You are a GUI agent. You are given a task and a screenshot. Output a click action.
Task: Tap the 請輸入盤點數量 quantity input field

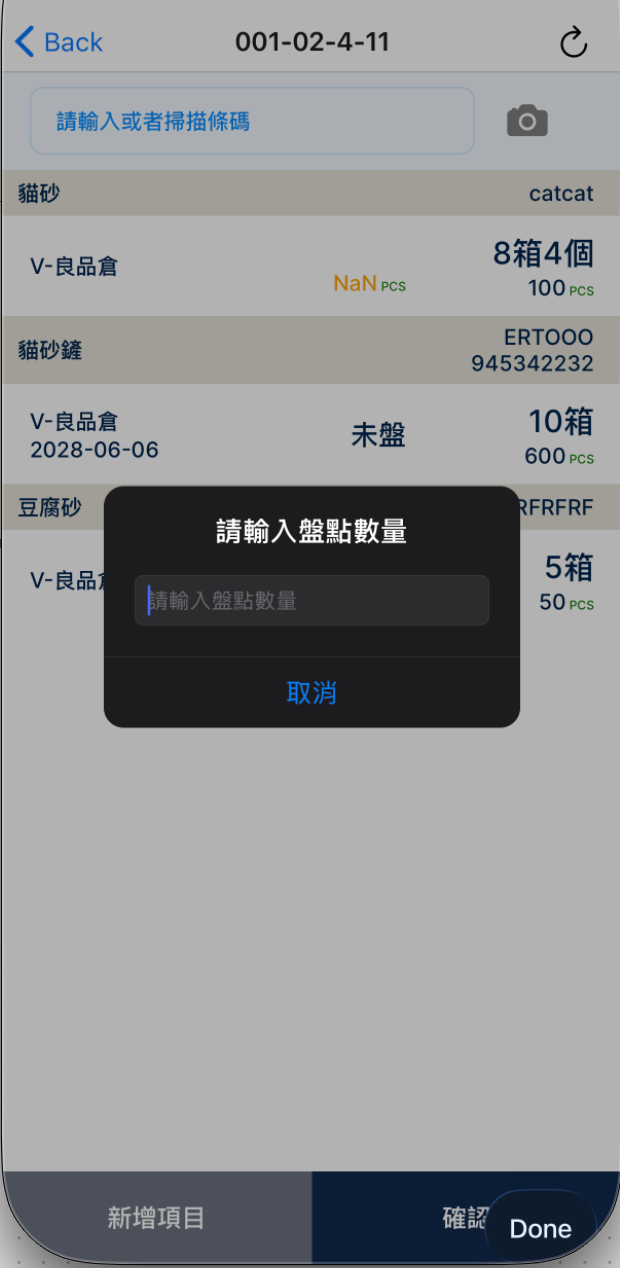tap(311, 601)
